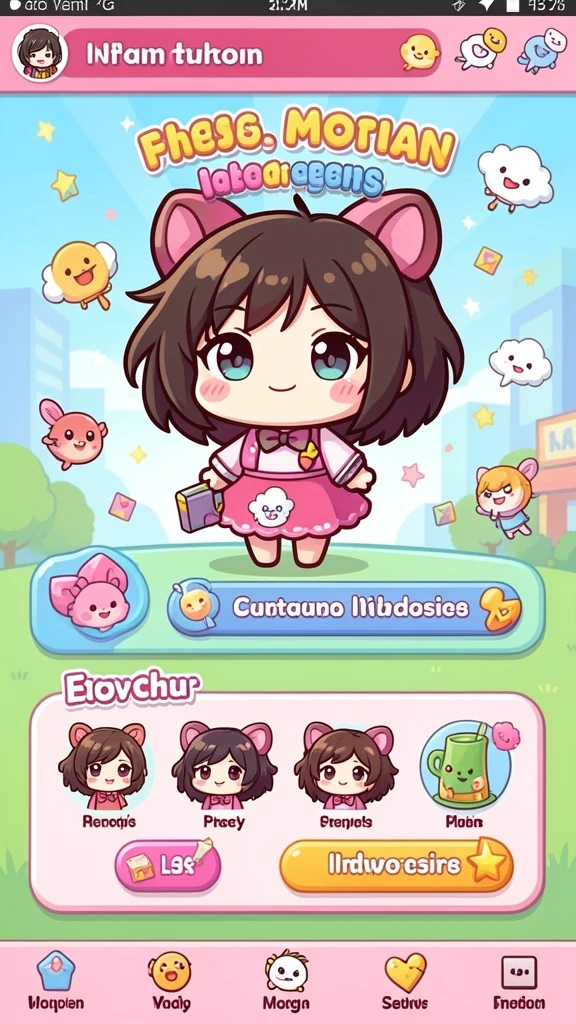This screenshot has width=576, height=1024.
Task: Tap the yellow "Ilrdwoesire" star button
Action: (396, 866)
